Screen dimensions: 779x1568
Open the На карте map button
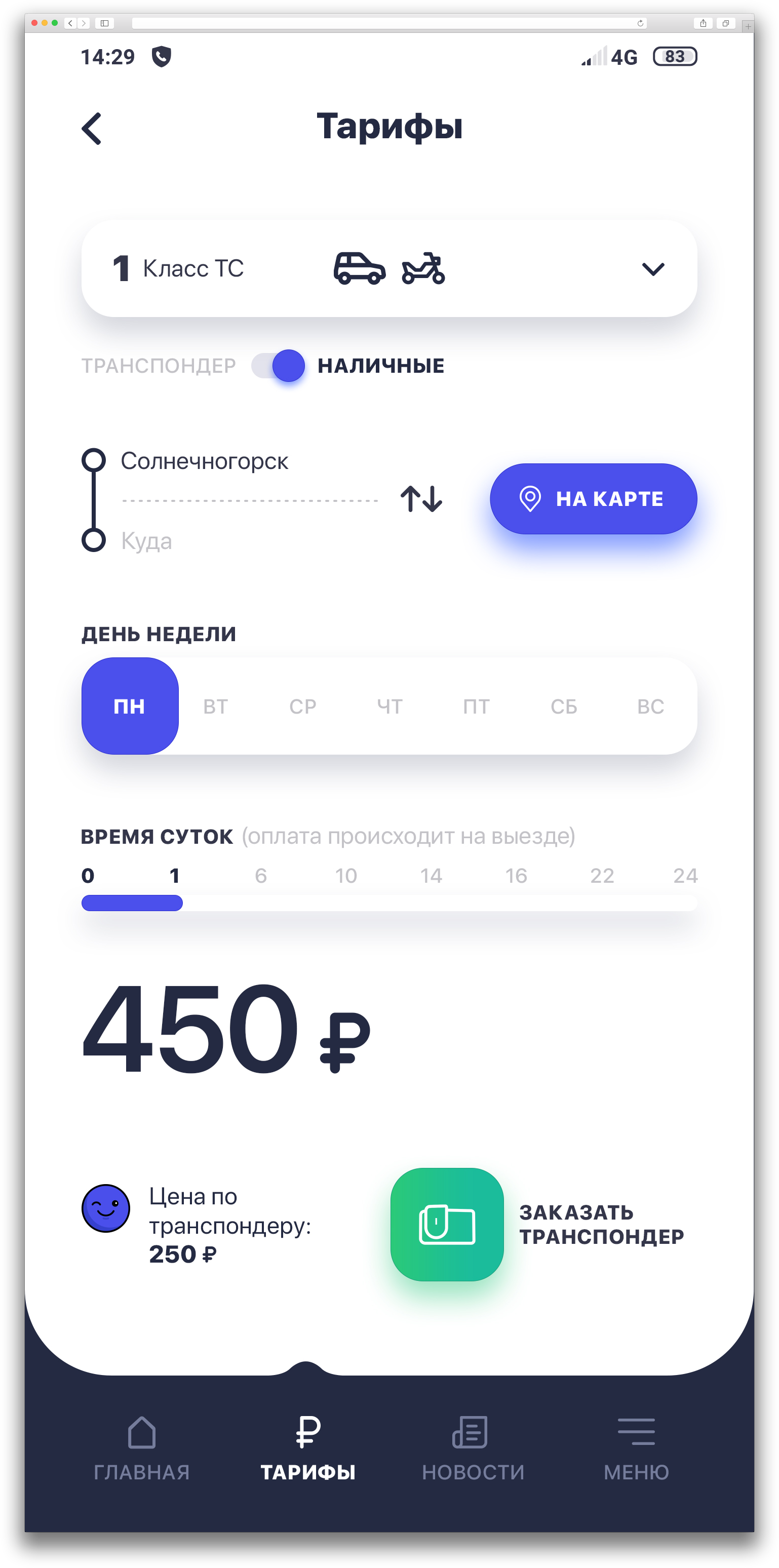point(594,499)
